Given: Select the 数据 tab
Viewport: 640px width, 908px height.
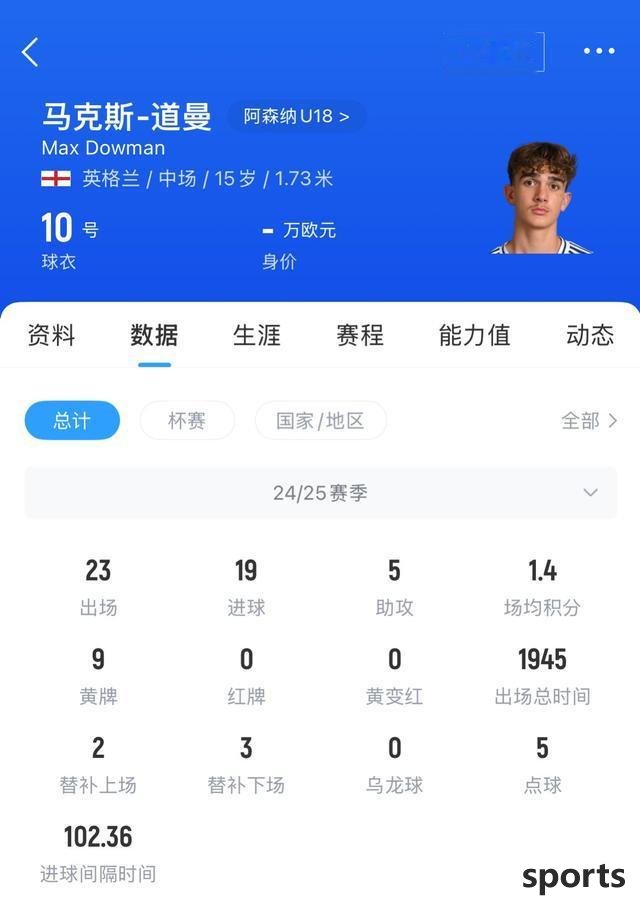Looking at the screenshot, I should 154,335.
